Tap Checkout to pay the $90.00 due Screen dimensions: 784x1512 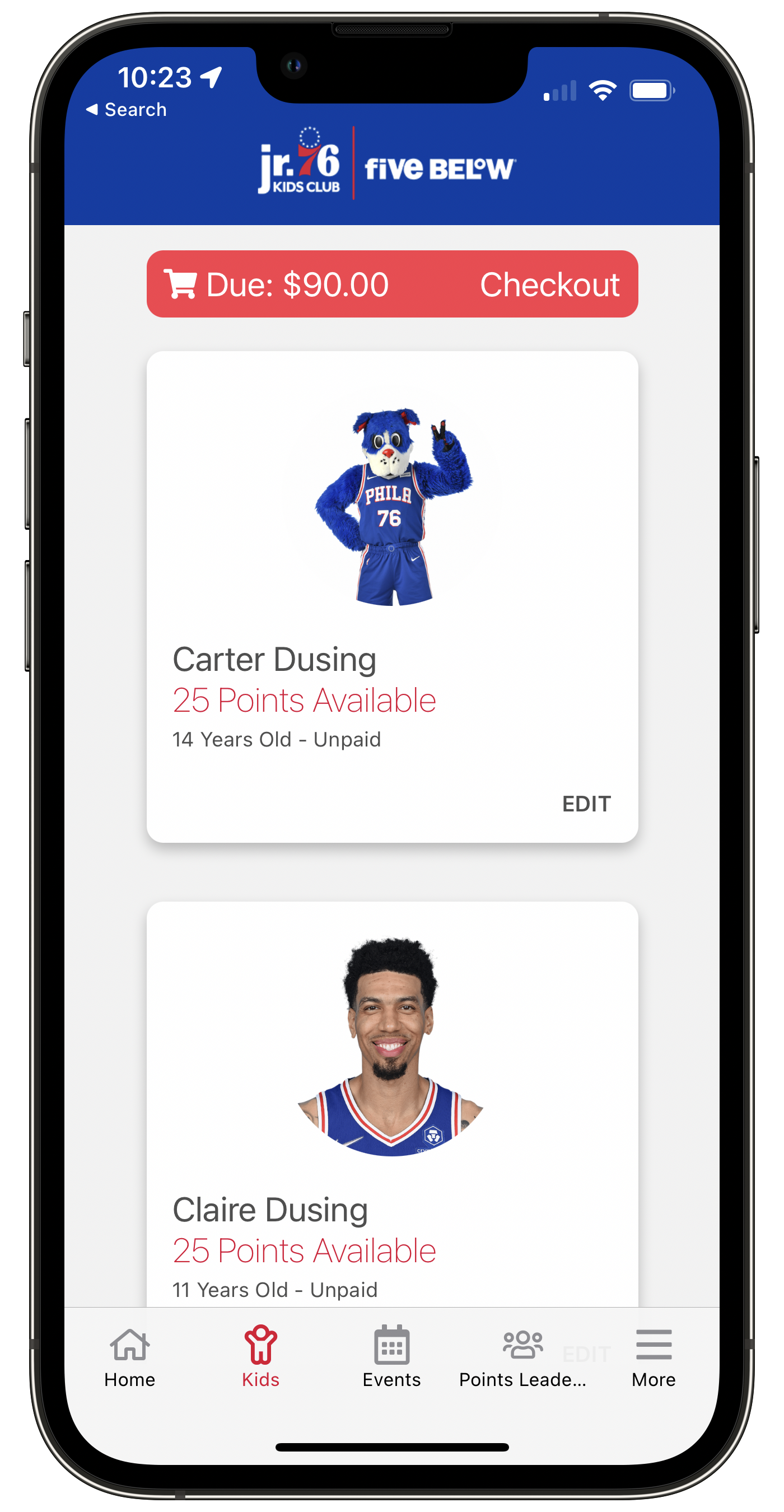click(x=549, y=285)
